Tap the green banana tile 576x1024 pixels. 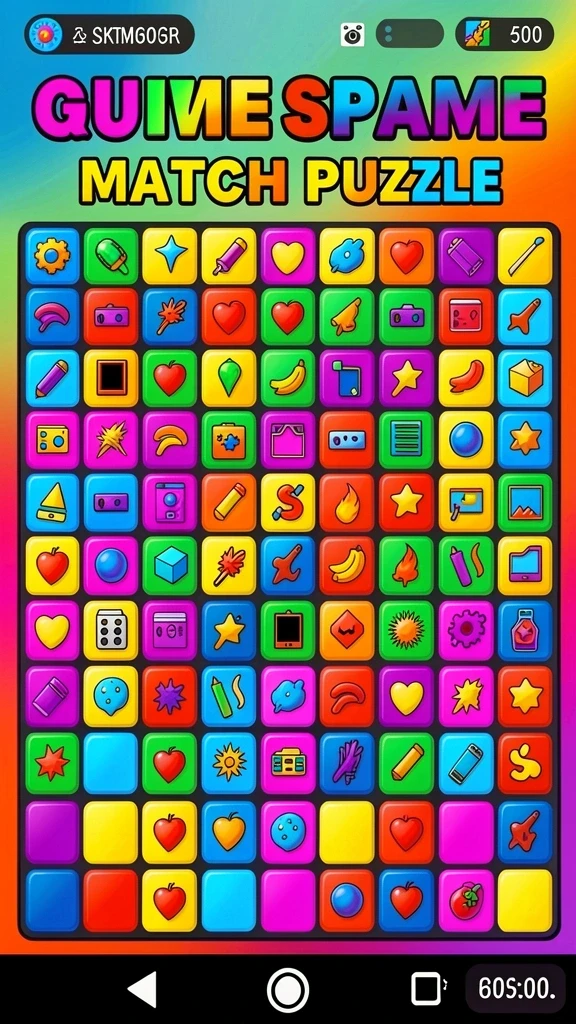point(288,378)
